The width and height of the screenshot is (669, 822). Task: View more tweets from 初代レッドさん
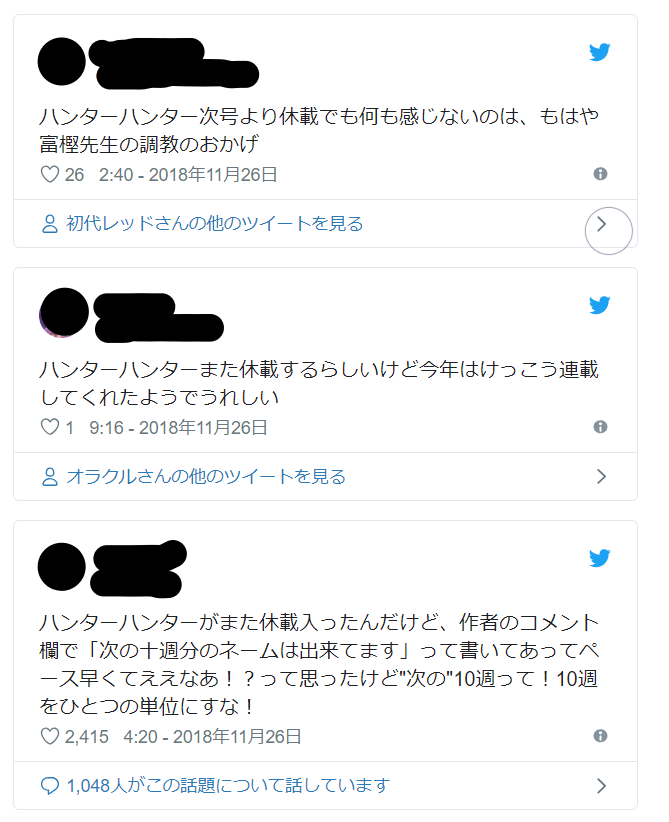214,224
